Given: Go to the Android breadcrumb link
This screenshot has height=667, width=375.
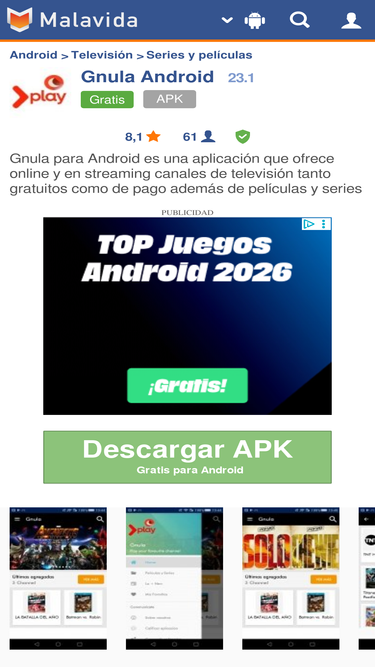Looking at the screenshot, I should (34, 55).
